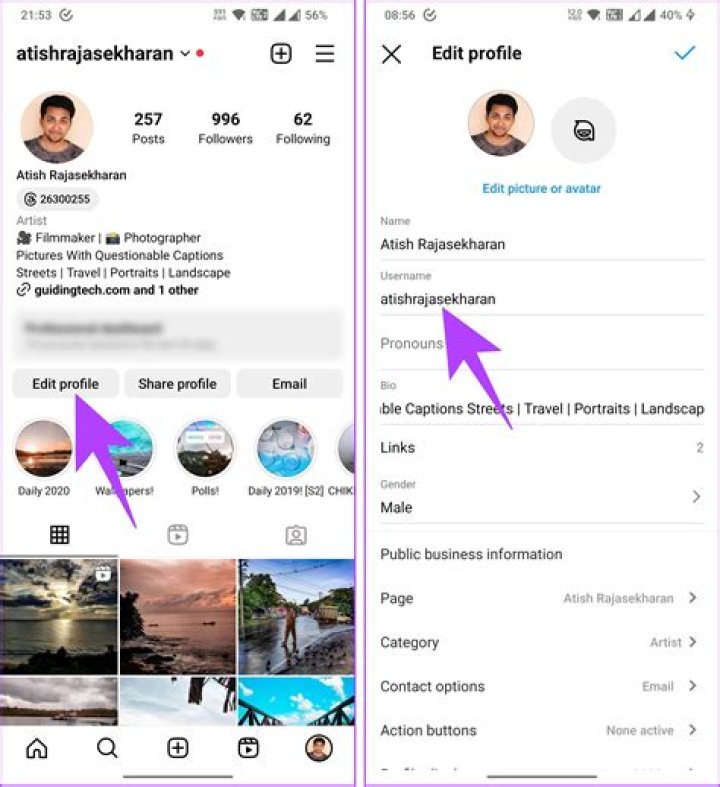Image resolution: width=720 pixels, height=787 pixels.
Task: Open the Category row showing Artist
Action: click(x=540, y=642)
